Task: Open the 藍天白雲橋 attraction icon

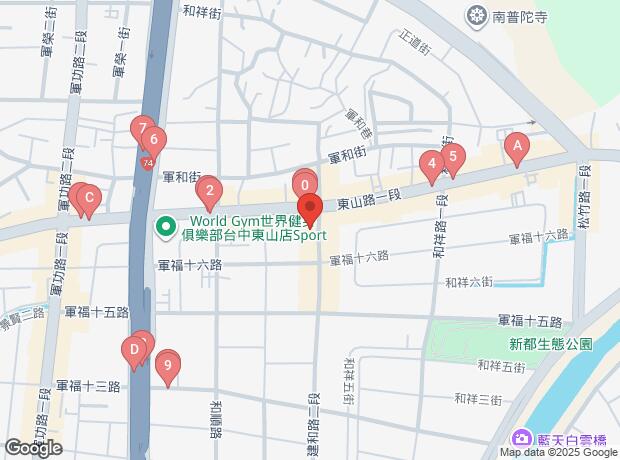Action: [x=522, y=440]
